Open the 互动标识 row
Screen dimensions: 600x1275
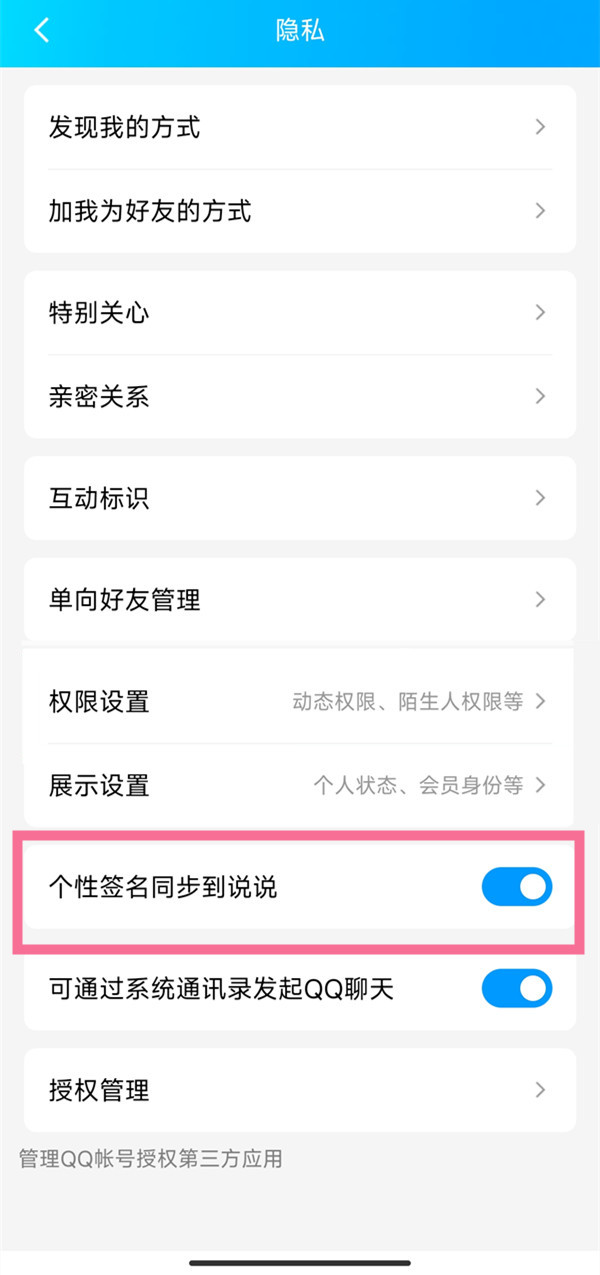pos(299,498)
